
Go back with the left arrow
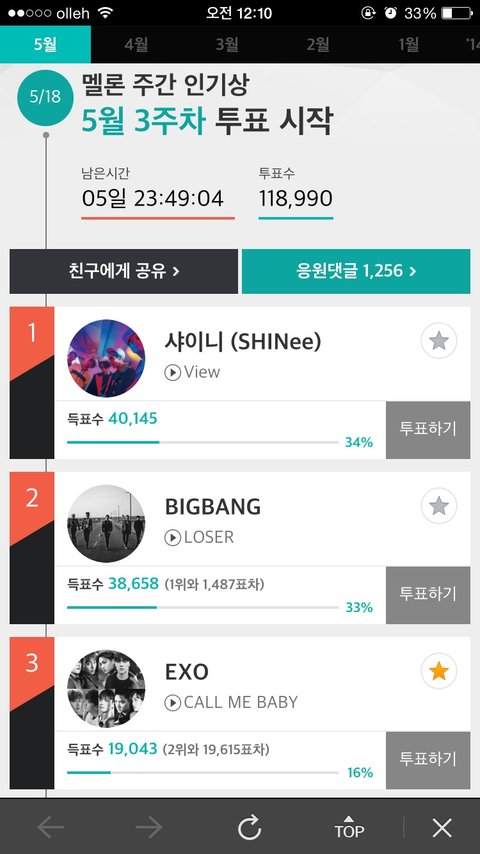point(51,828)
